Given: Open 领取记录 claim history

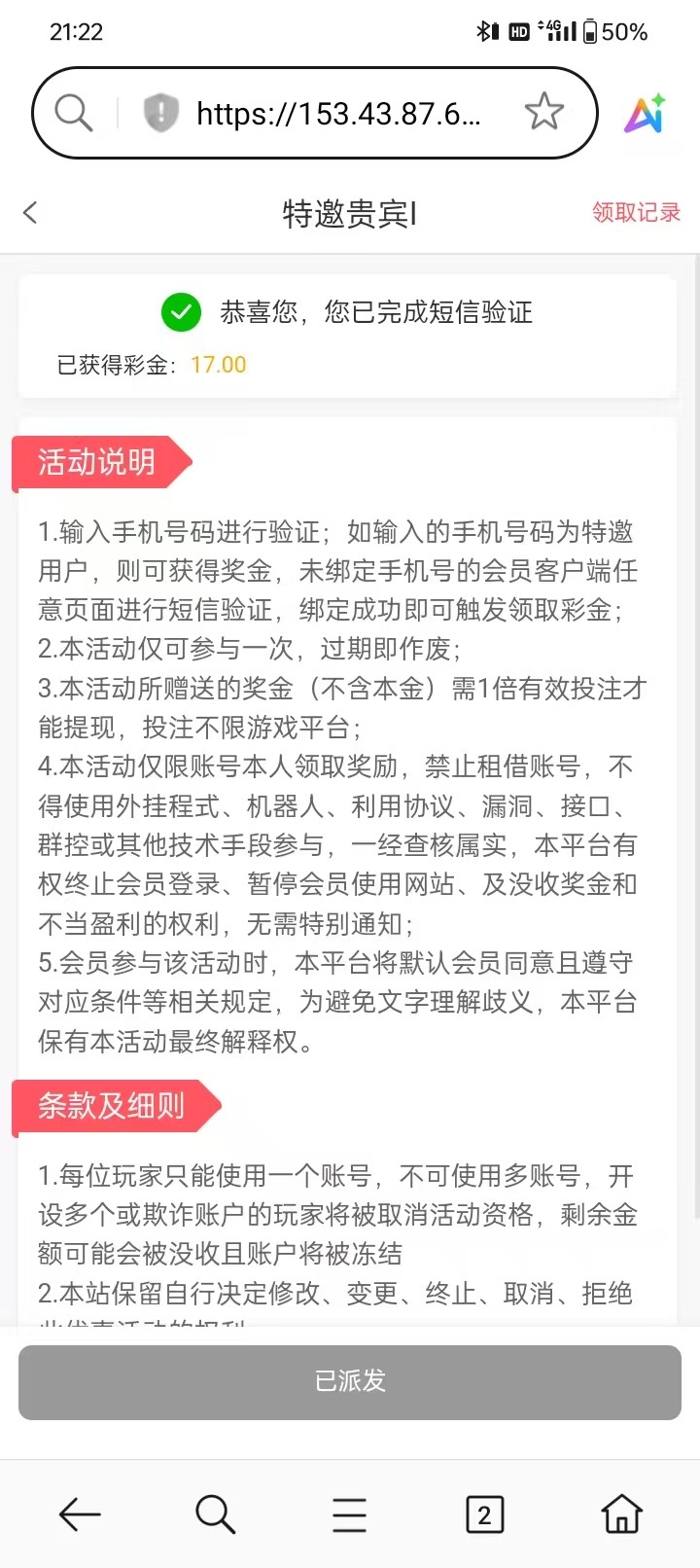Looking at the screenshot, I should 636,213.
